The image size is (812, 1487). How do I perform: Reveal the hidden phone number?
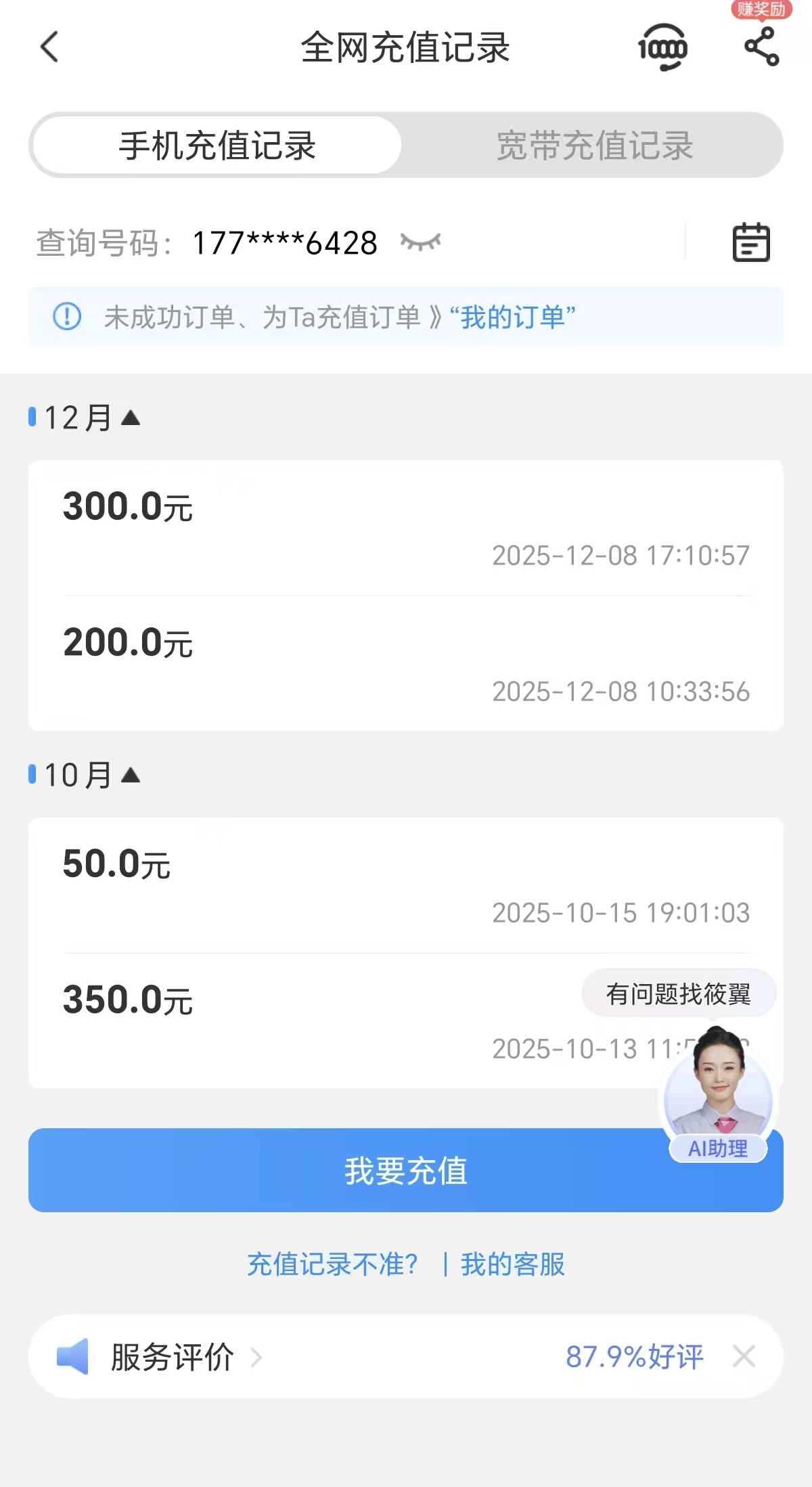tap(420, 242)
